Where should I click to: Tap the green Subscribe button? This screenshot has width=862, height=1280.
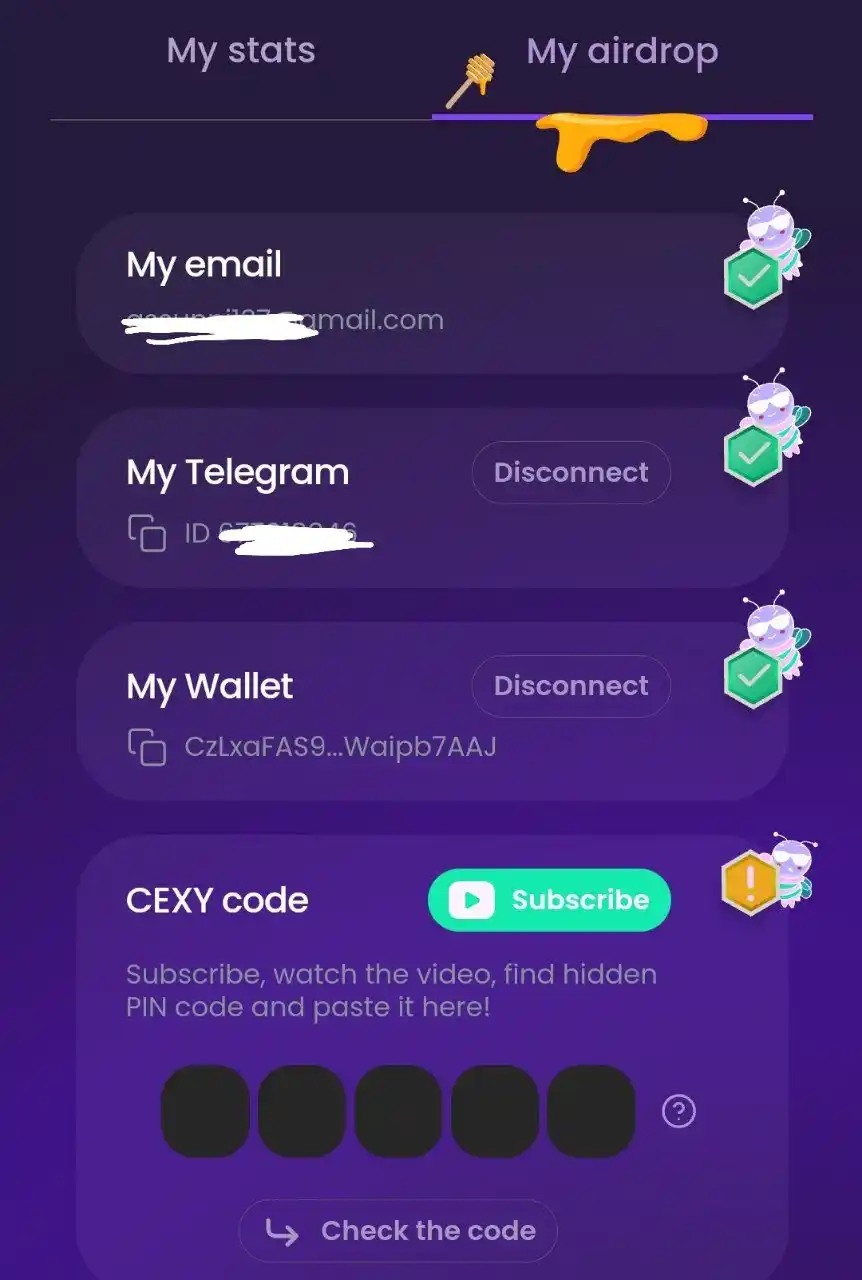[549, 900]
